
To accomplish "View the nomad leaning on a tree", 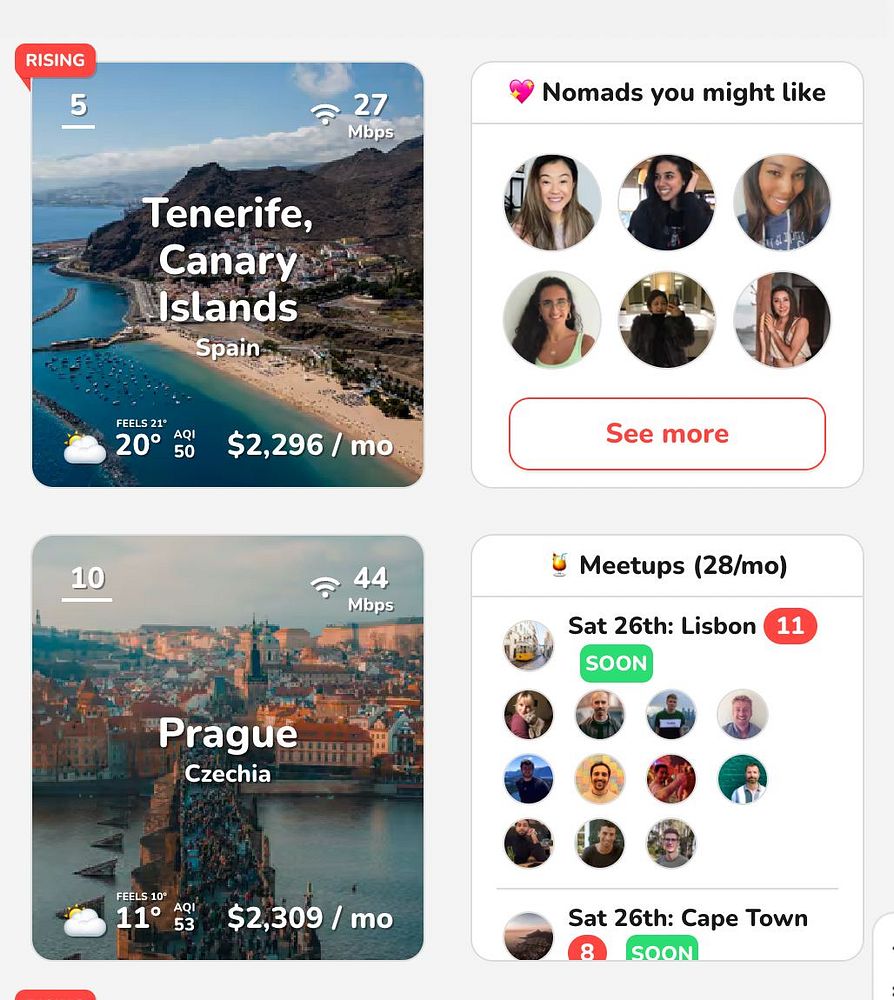I will pos(782,319).
